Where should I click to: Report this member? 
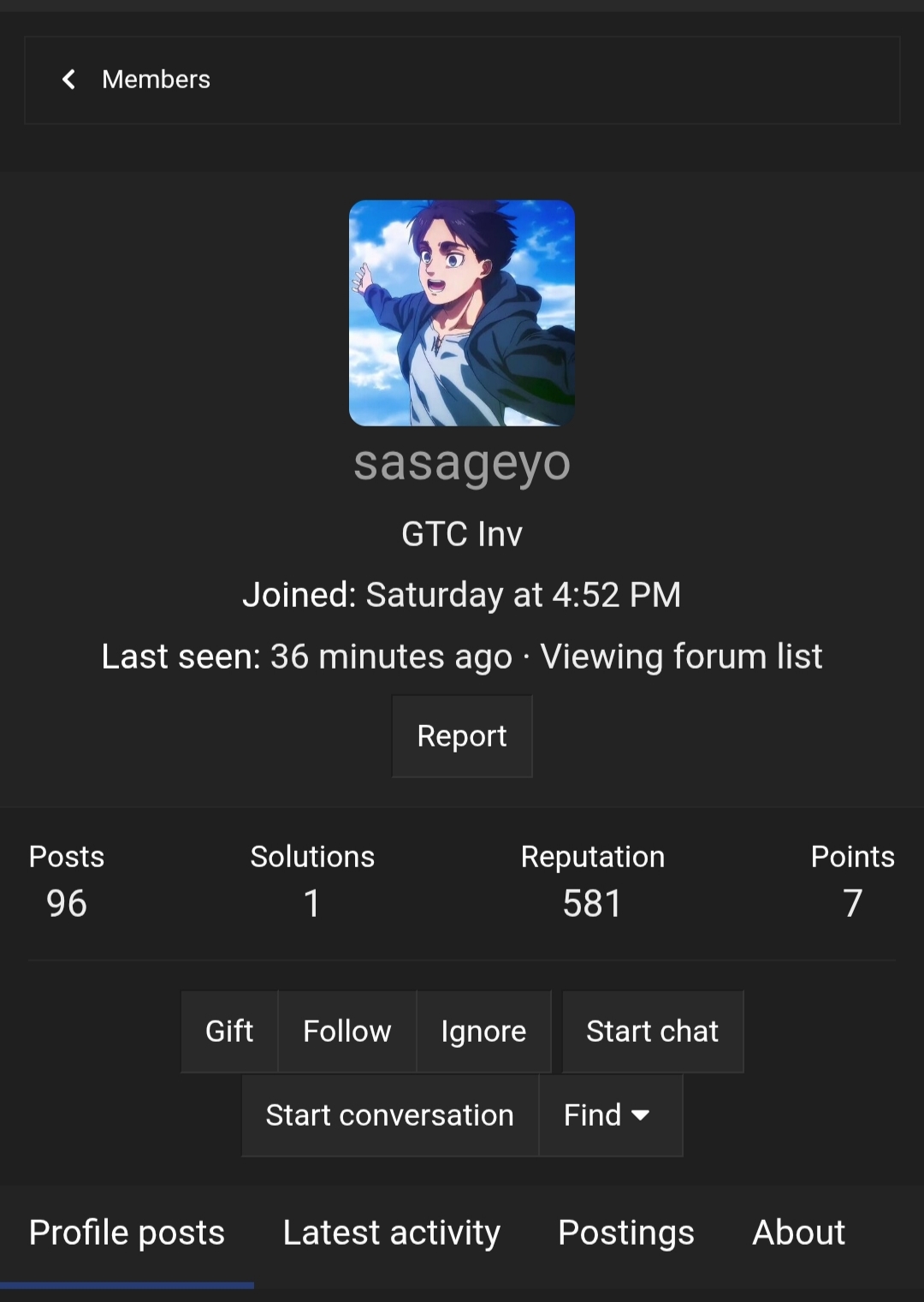(462, 736)
